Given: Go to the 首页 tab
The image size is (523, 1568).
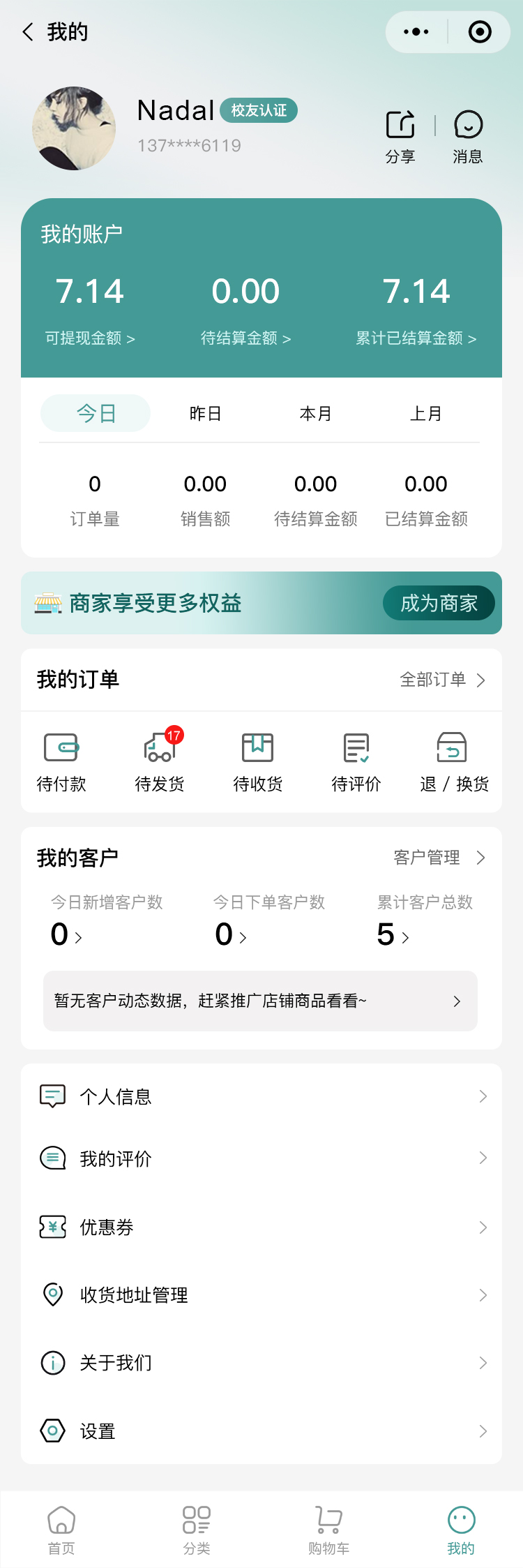Looking at the screenshot, I should tap(61, 1530).
